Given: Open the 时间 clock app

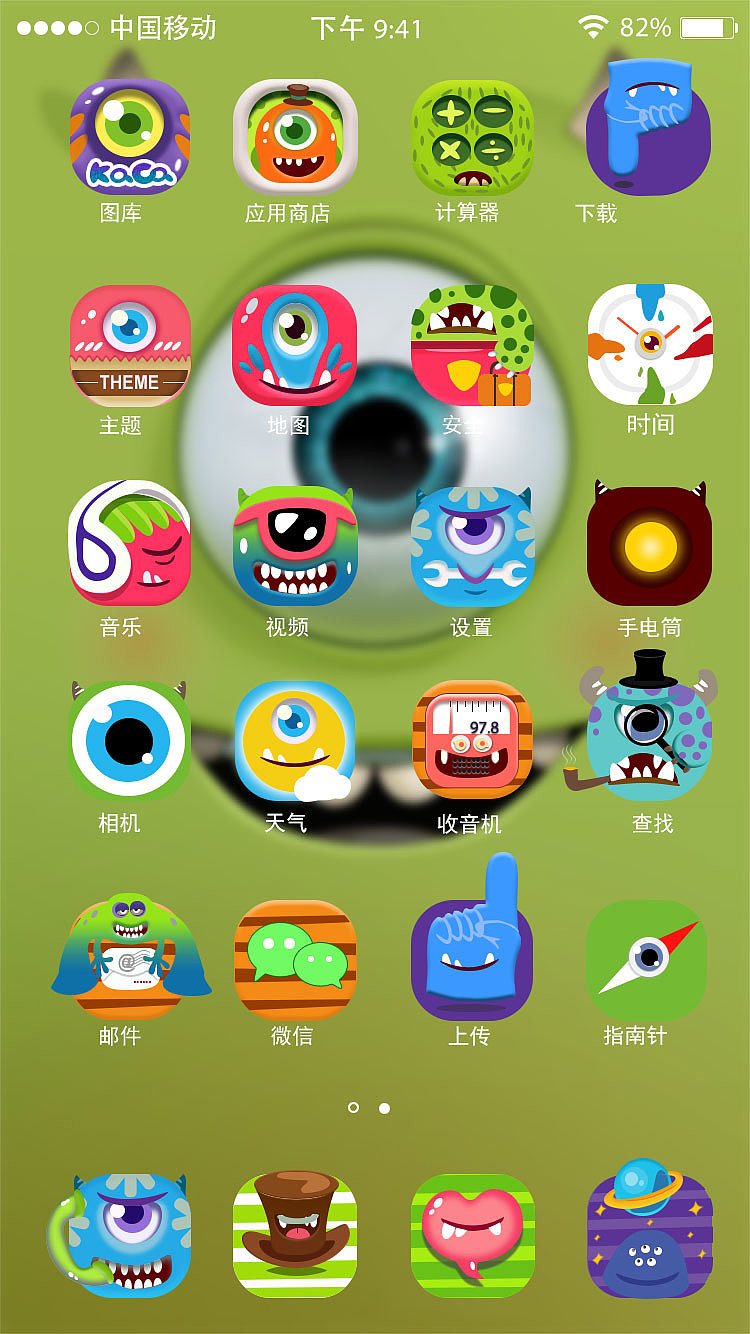Looking at the screenshot, I should tap(650, 345).
